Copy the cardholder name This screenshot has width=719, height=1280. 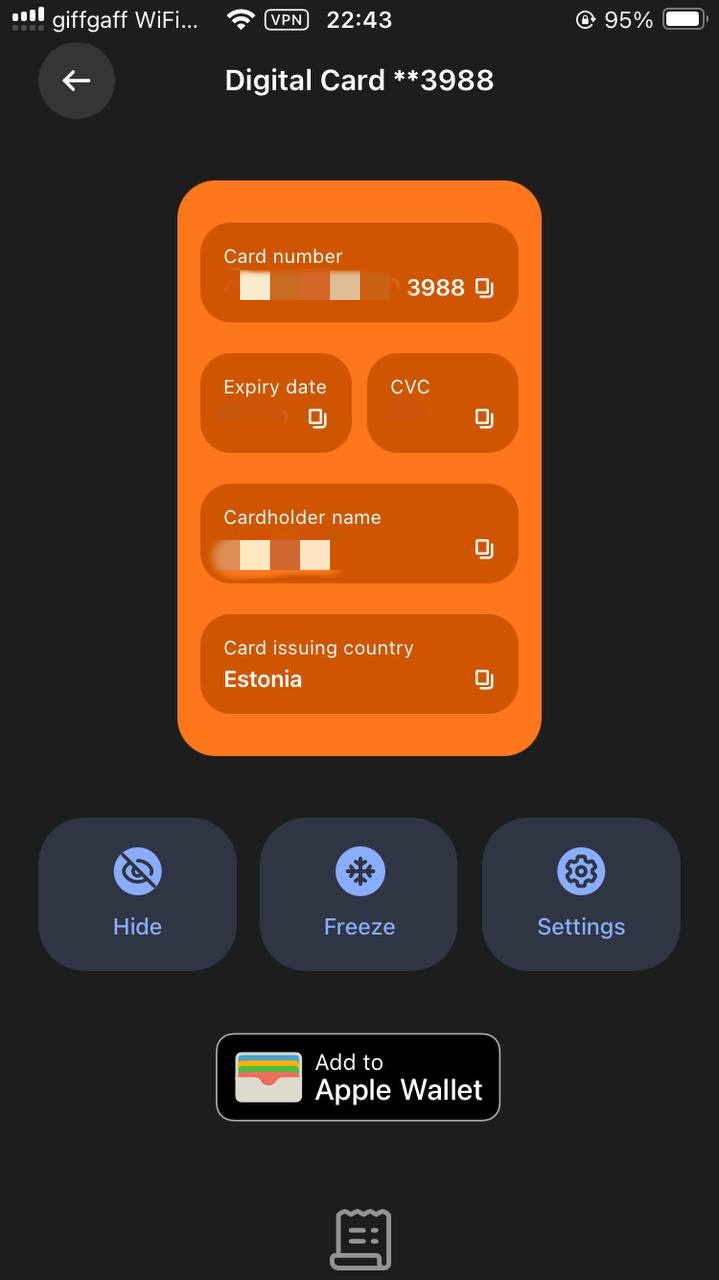(484, 548)
